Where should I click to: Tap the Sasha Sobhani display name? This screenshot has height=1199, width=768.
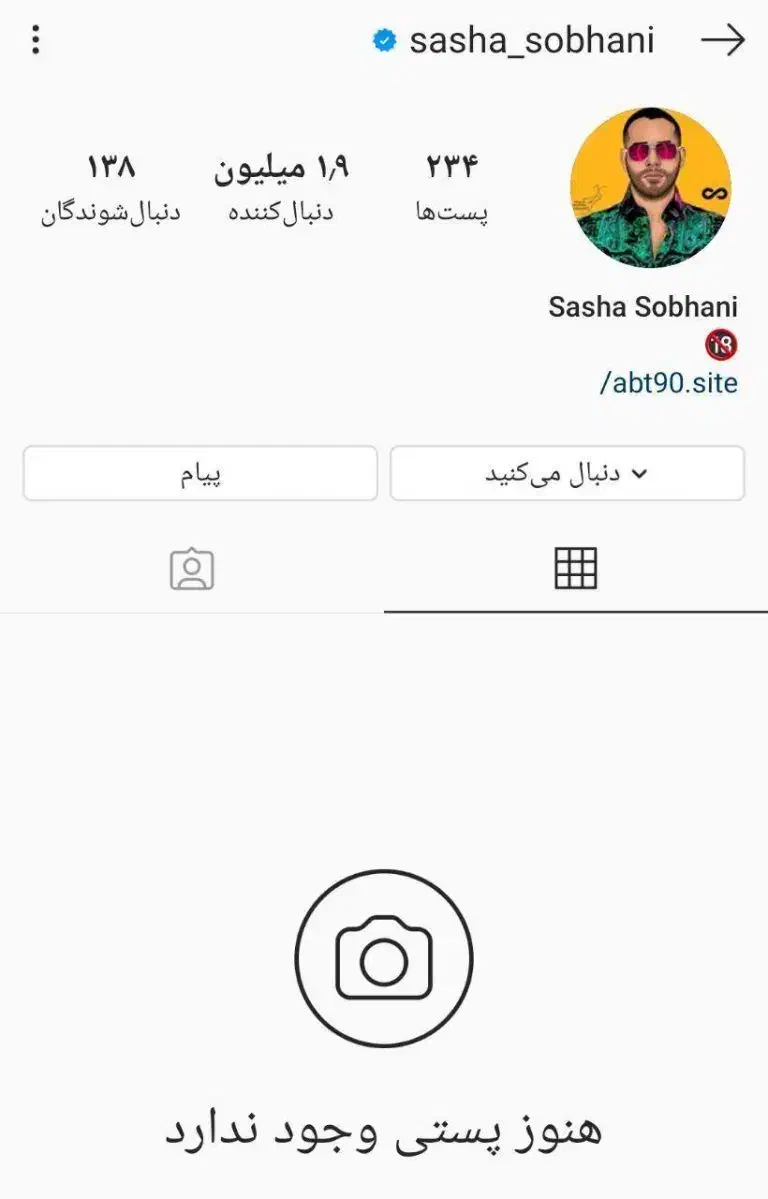point(641,308)
